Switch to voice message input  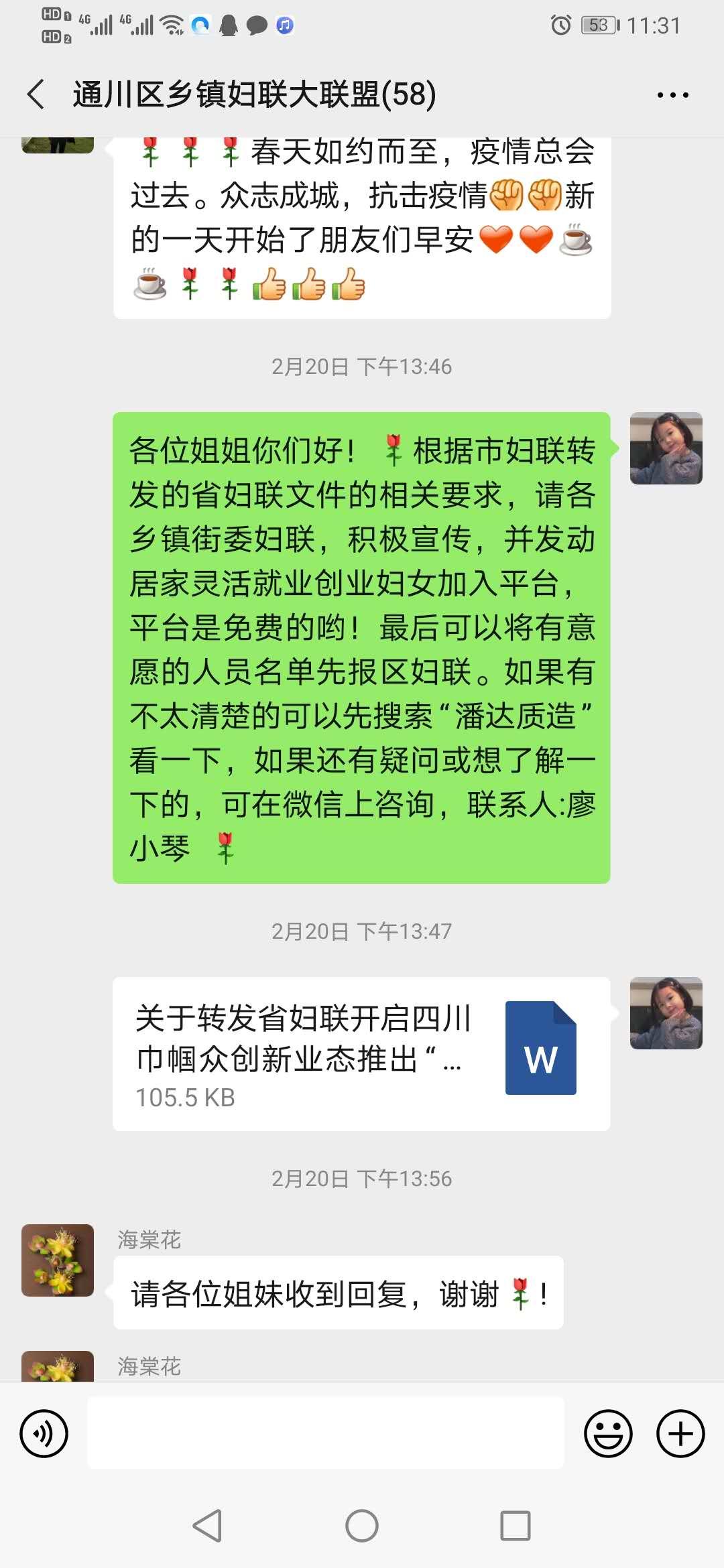pos(44,1433)
